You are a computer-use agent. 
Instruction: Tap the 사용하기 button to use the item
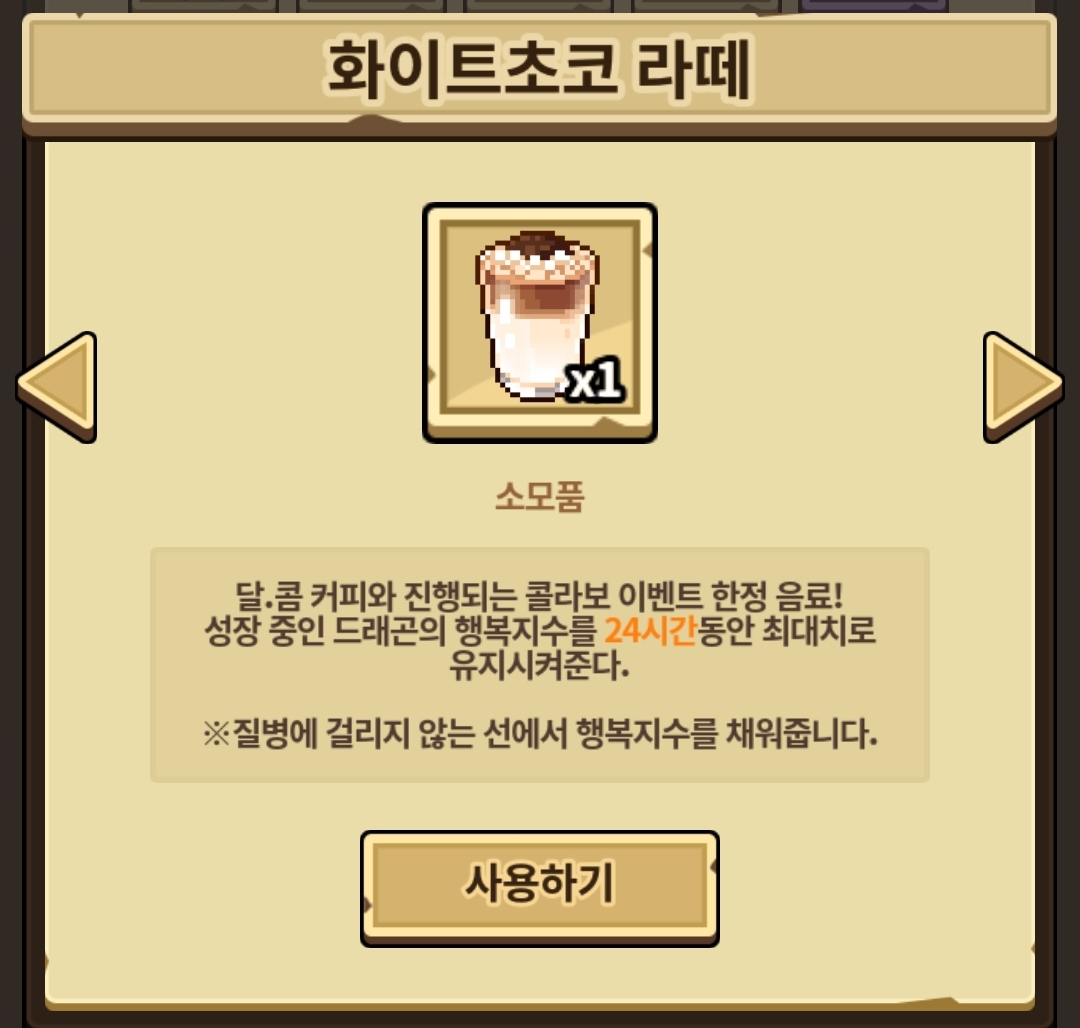click(x=539, y=888)
